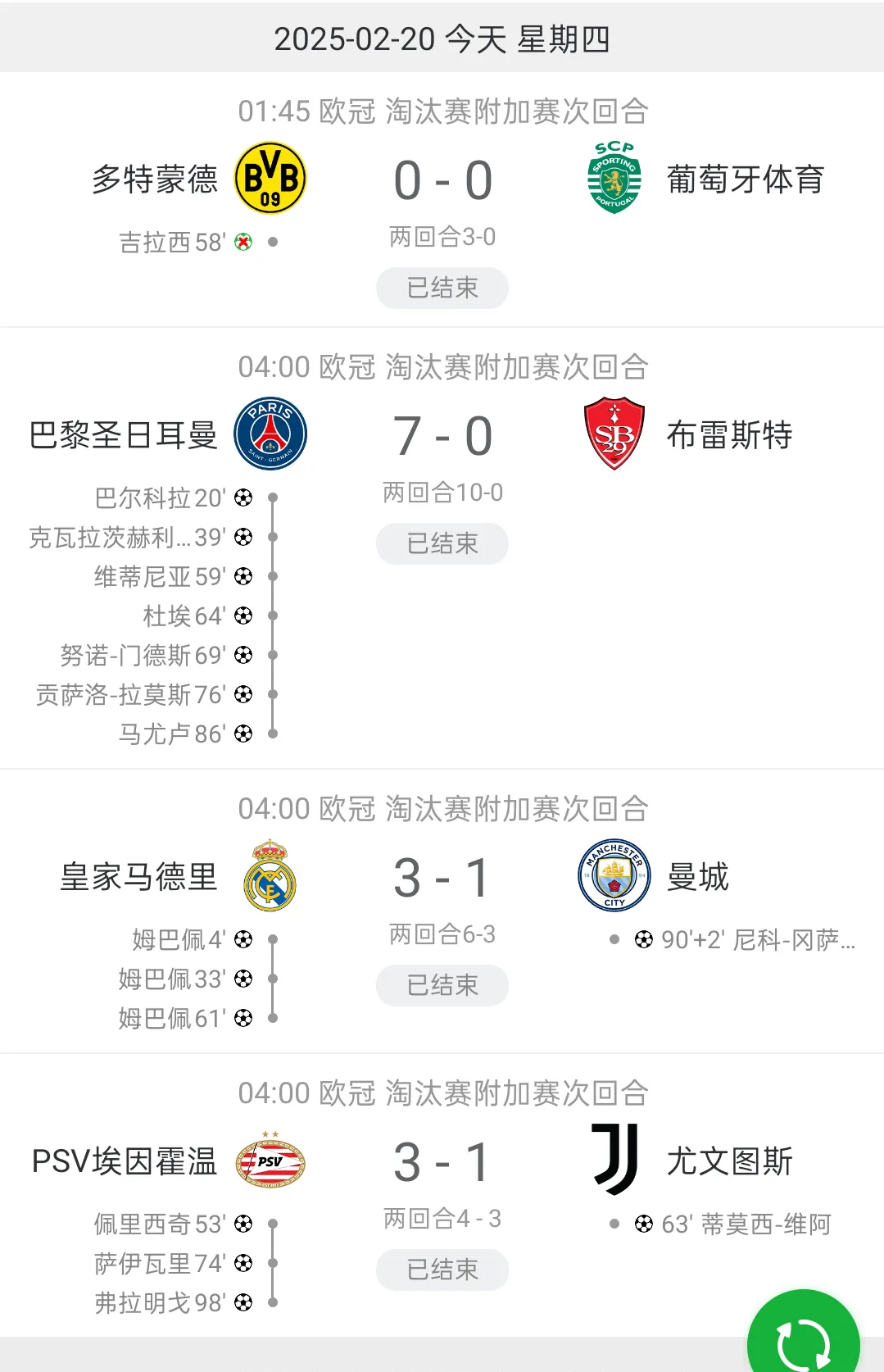Select the goal timeline dot beside 姆巴佩 61'
Image resolution: width=884 pixels, height=1372 pixels.
(x=273, y=1019)
